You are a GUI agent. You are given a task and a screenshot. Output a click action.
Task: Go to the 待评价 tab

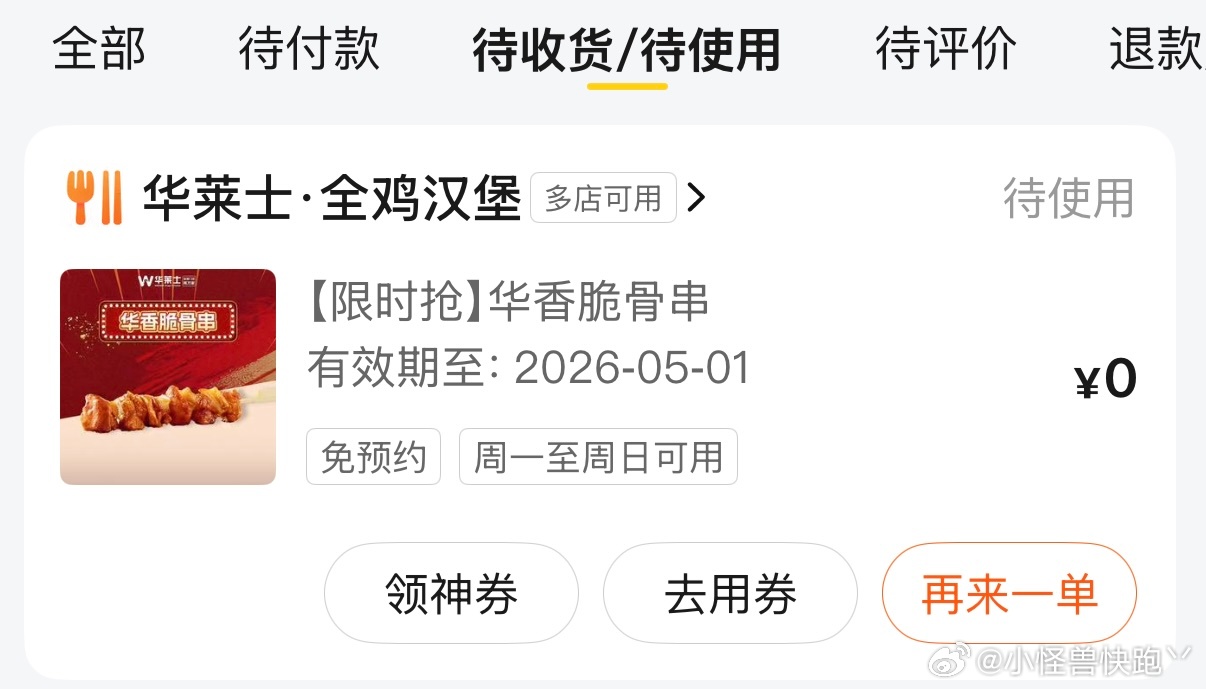point(945,48)
